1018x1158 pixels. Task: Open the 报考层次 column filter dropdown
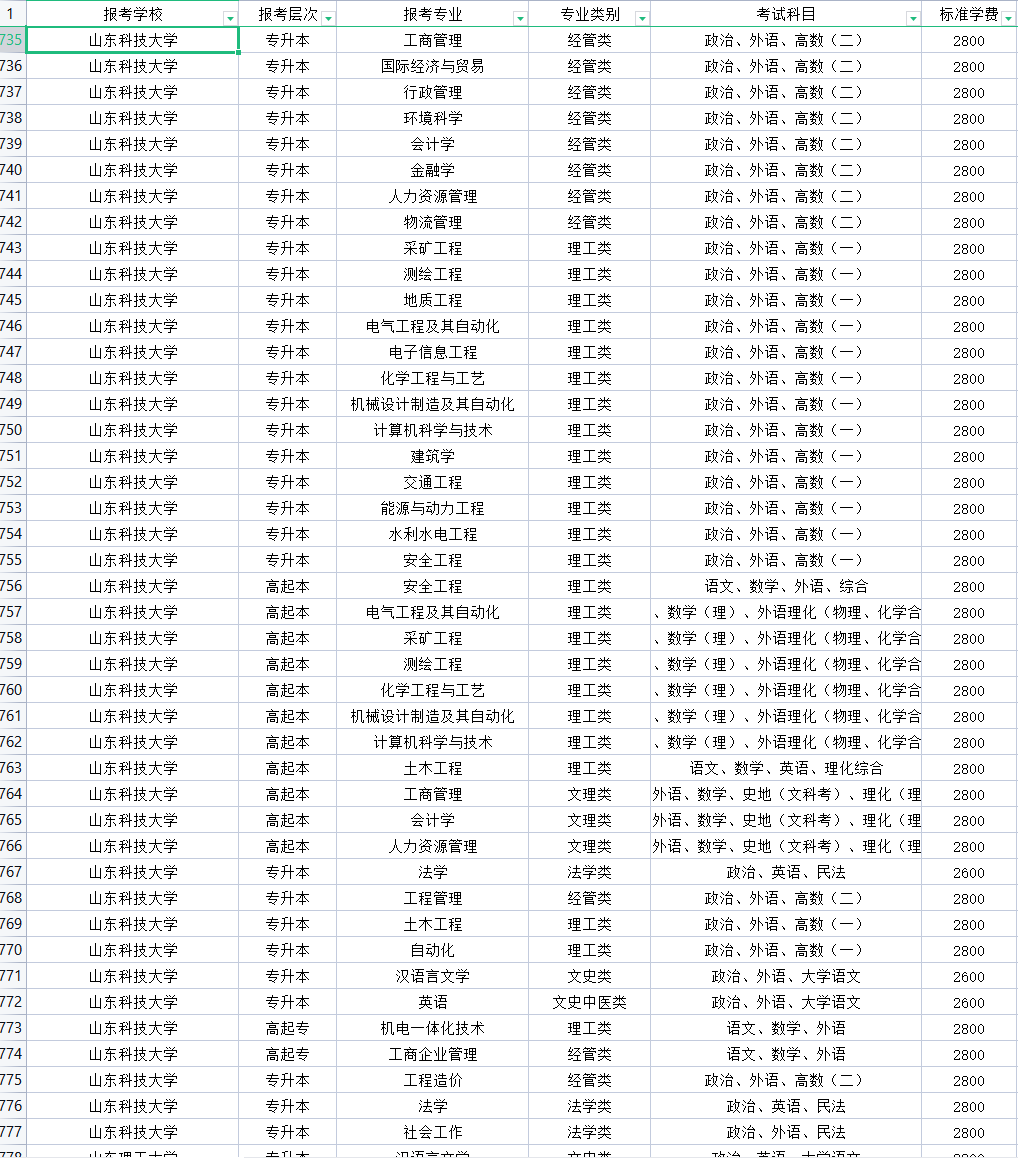click(x=328, y=19)
